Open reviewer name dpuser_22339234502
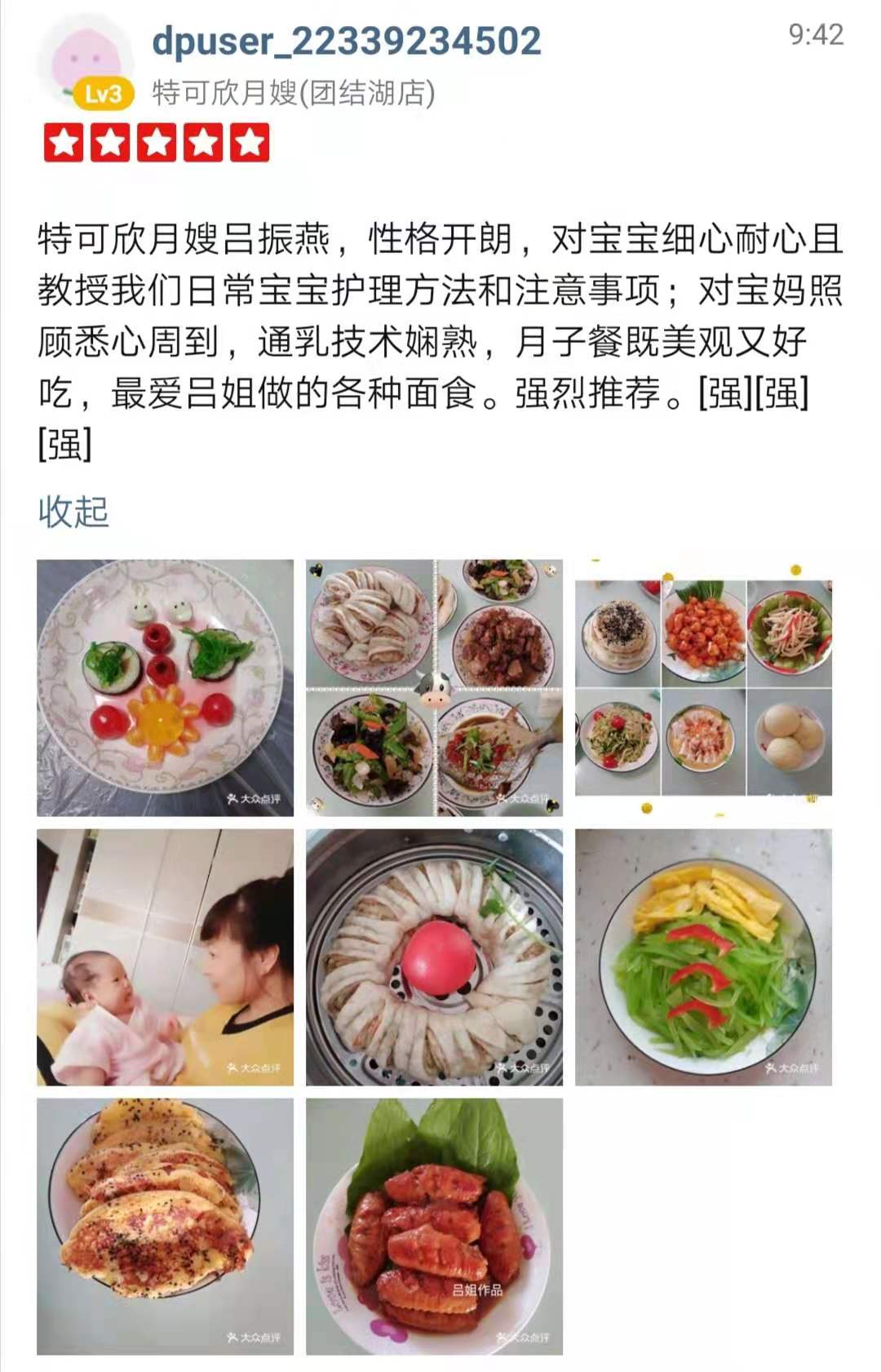This screenshot has width=881, height=1372. (x=347, y=41)
